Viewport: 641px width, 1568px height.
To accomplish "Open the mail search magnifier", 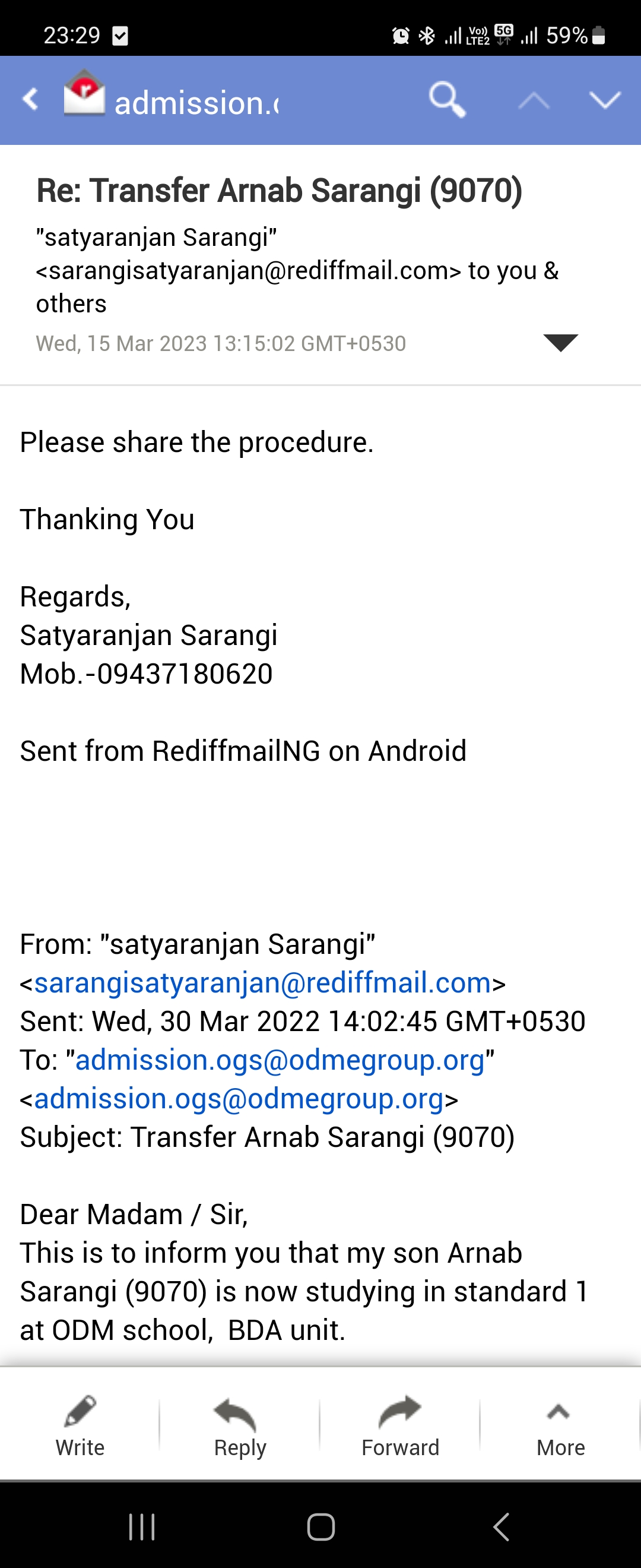I will click(x=447, y=99).
